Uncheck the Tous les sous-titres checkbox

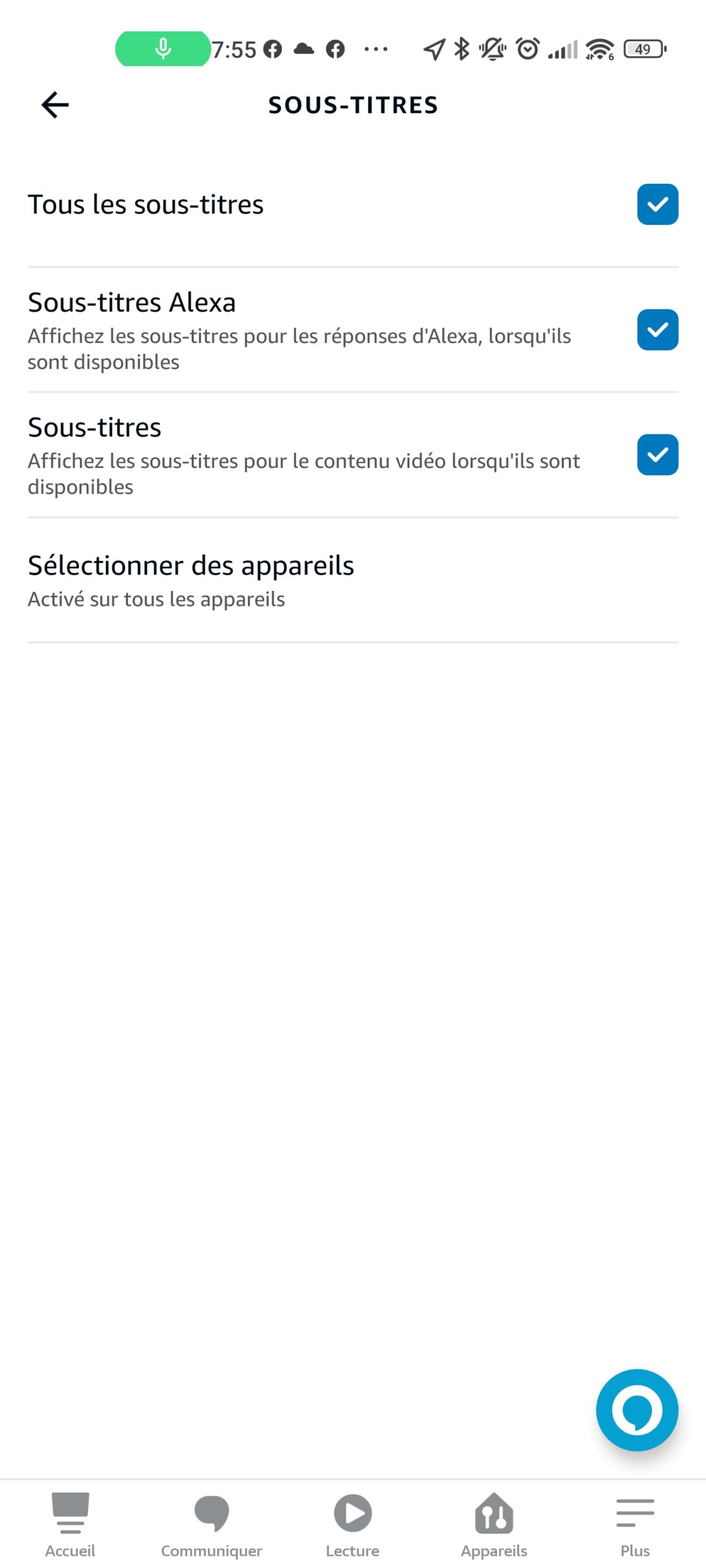click(x=657, y=205)
